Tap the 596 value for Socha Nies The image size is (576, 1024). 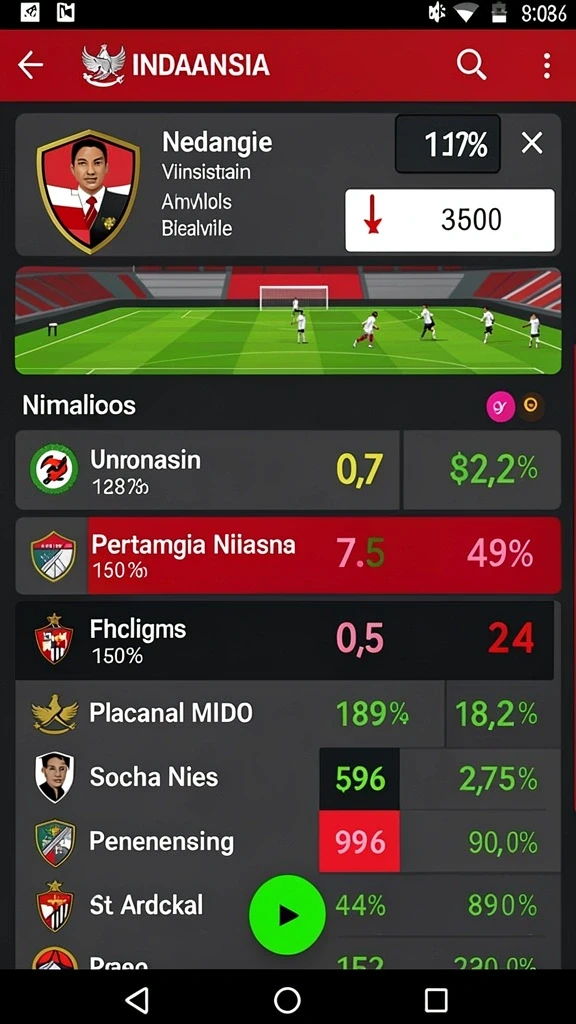point(359,778)
